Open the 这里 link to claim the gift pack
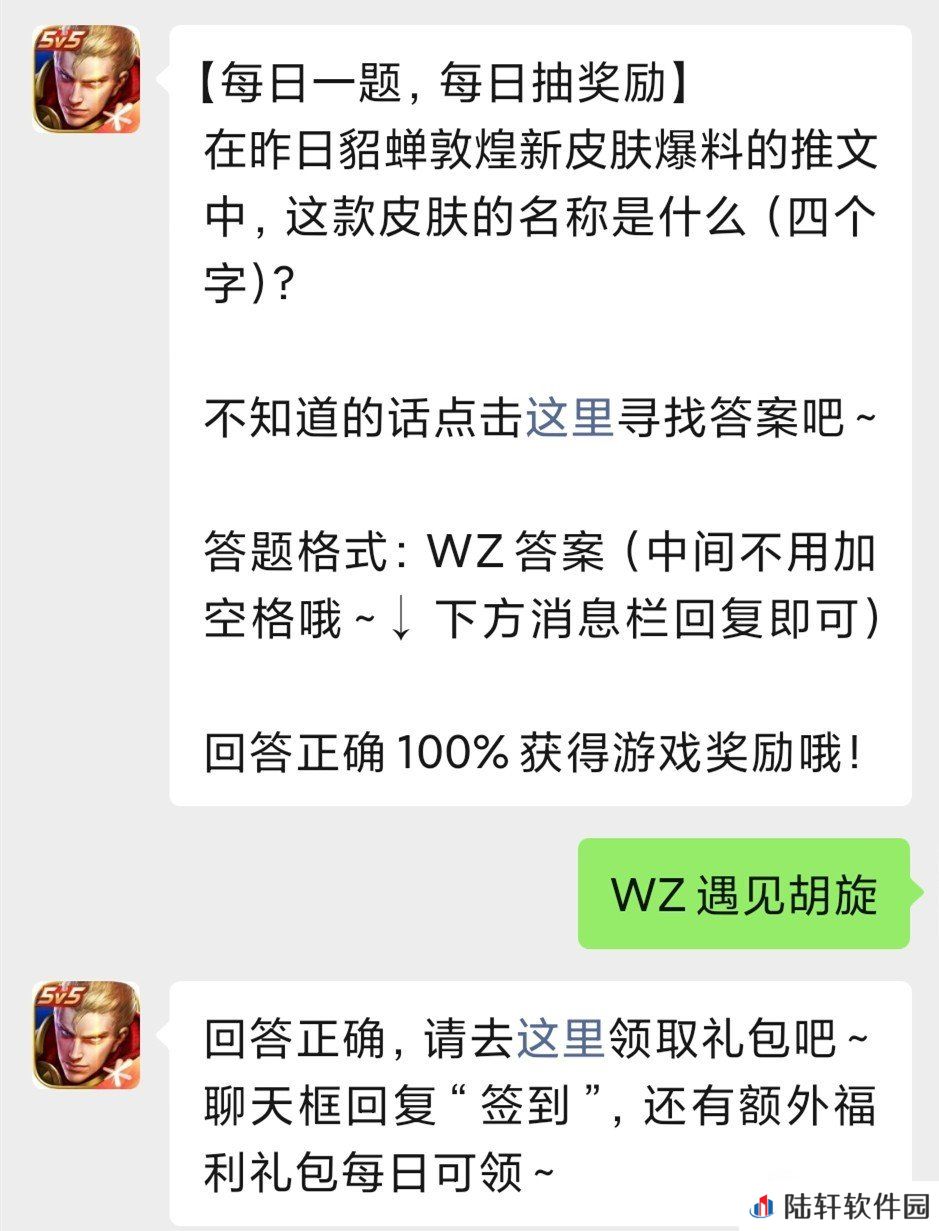939x1231 pixels. tap(560, 1039)
